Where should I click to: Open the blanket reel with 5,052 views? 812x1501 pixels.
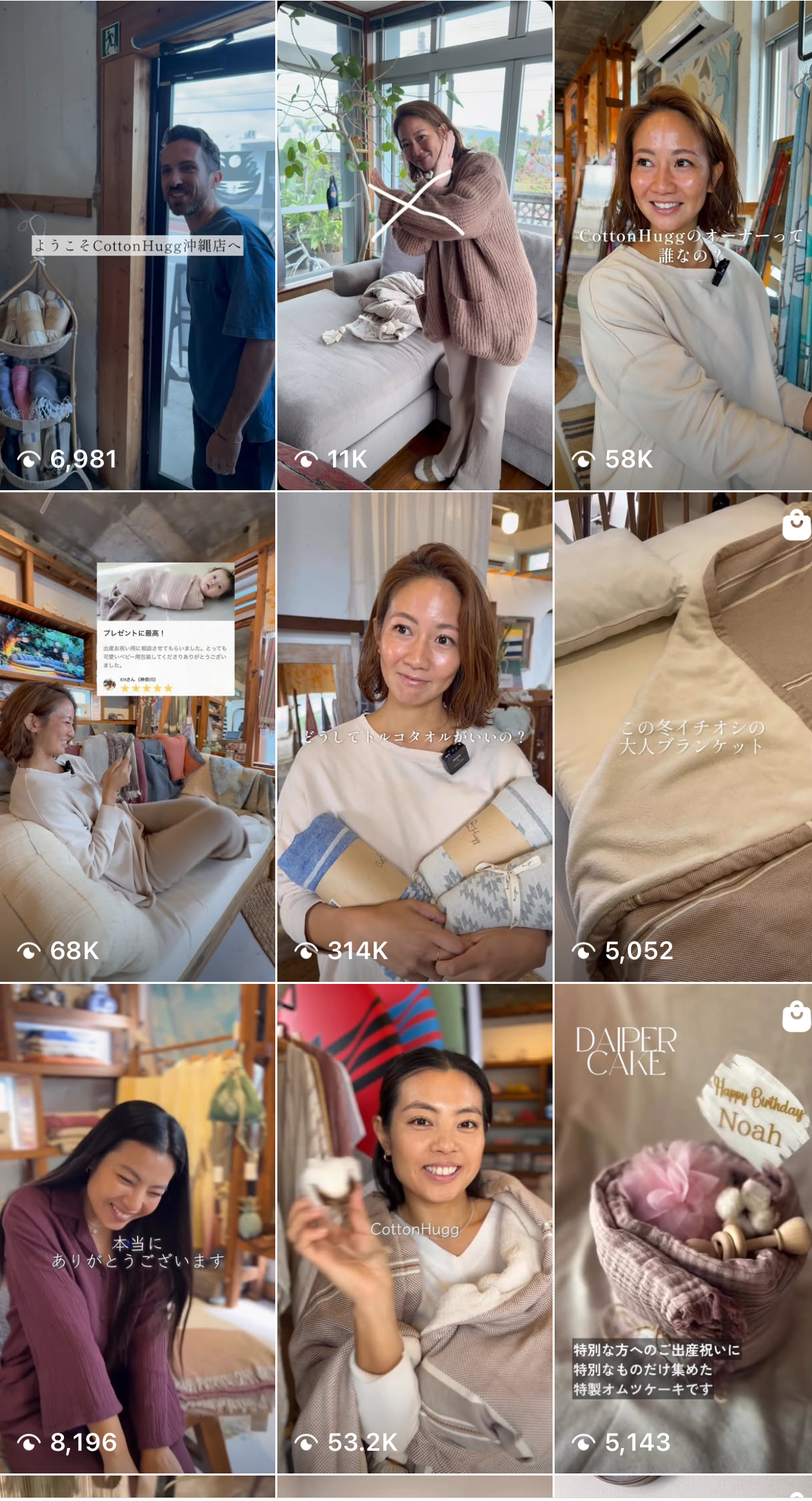tap(683, 737)
